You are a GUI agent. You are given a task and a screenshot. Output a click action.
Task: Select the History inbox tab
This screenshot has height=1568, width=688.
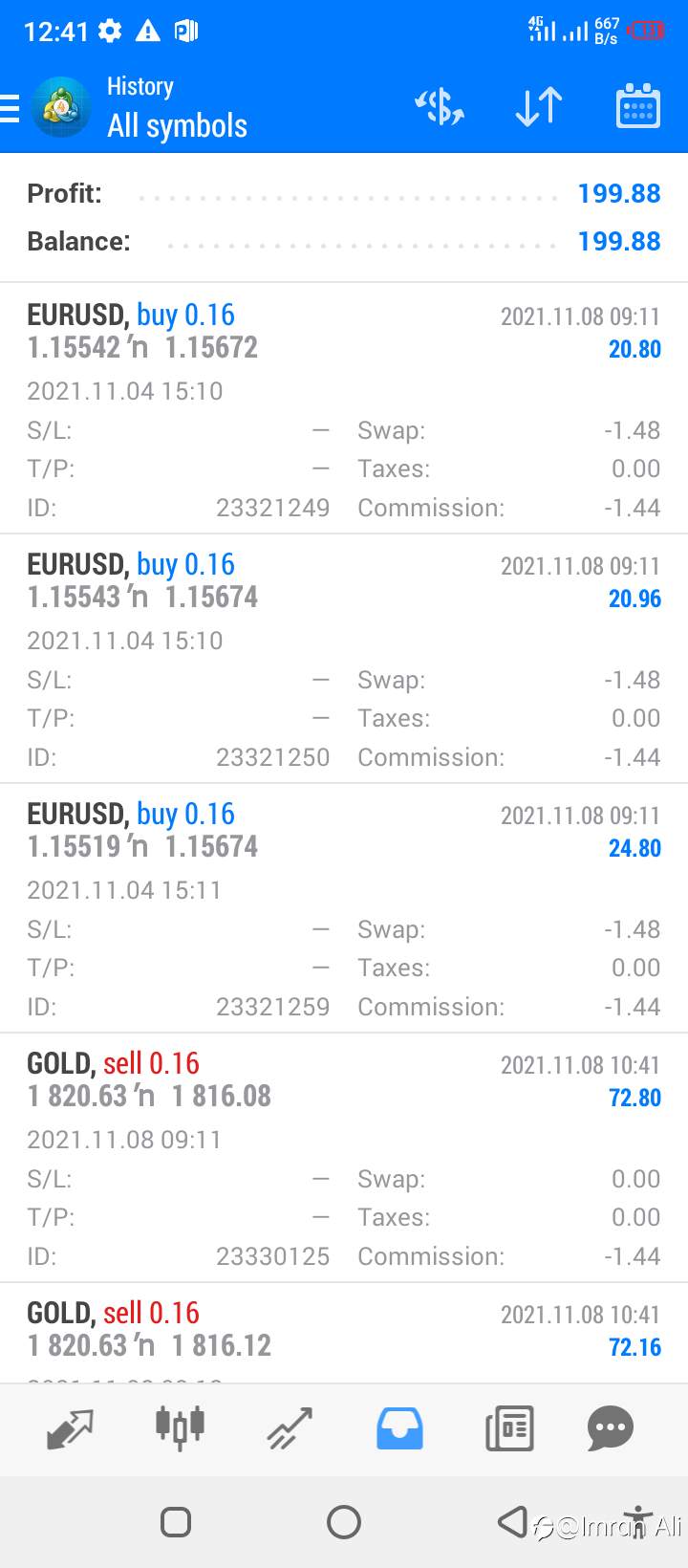[399, 1429]
